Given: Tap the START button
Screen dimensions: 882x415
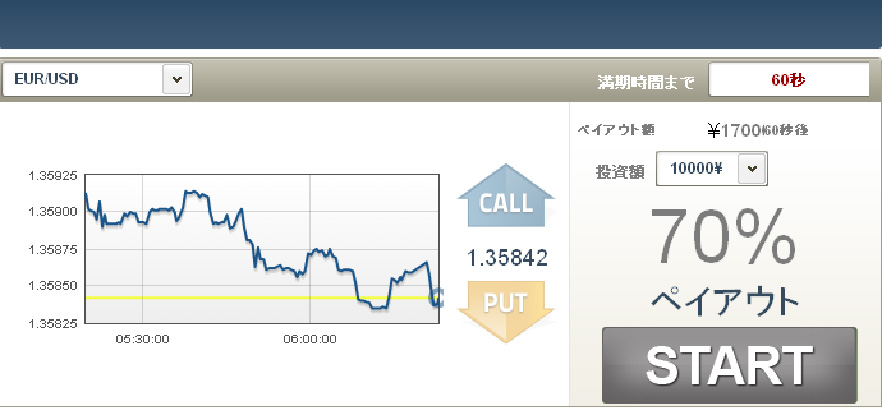Looking at the screenshot, I should coord(729,364).
